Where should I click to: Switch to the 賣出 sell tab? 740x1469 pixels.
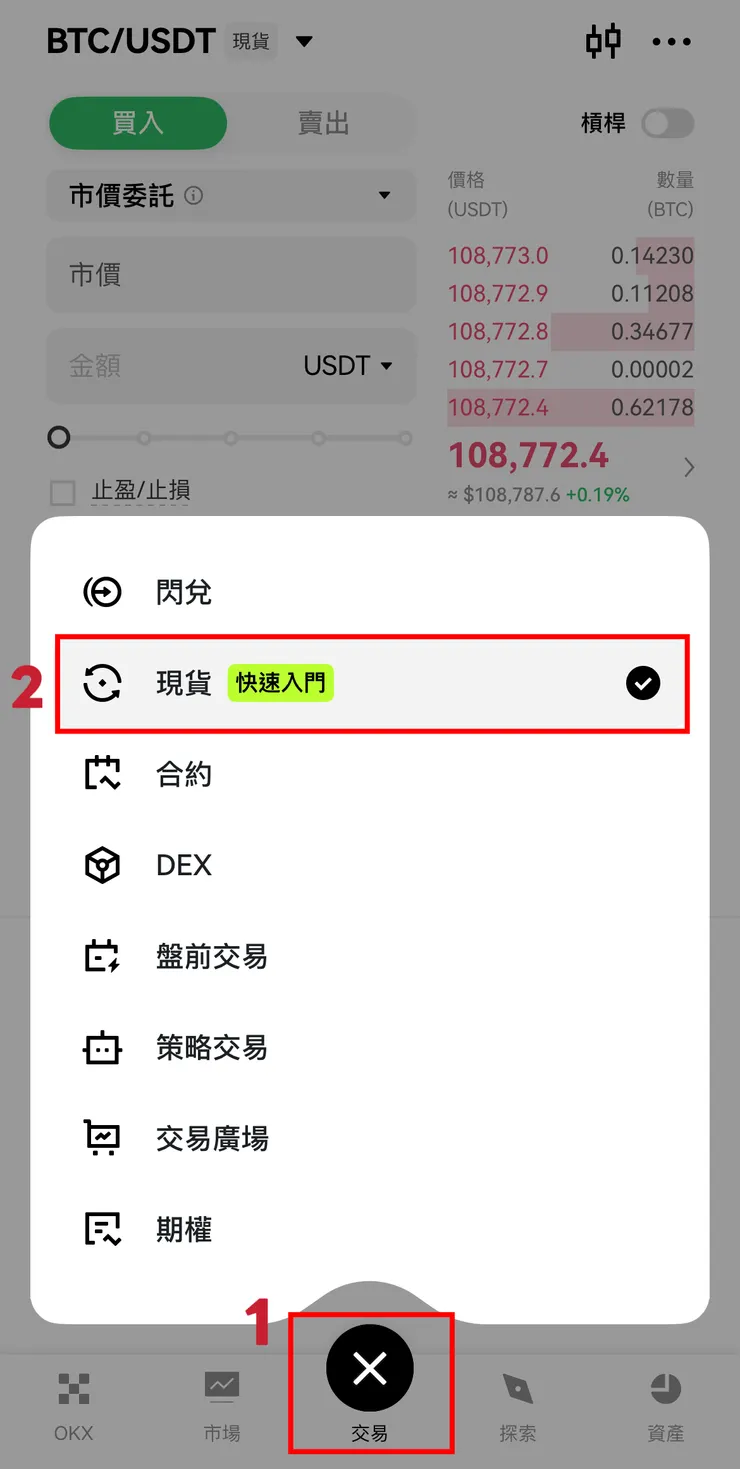321,123
